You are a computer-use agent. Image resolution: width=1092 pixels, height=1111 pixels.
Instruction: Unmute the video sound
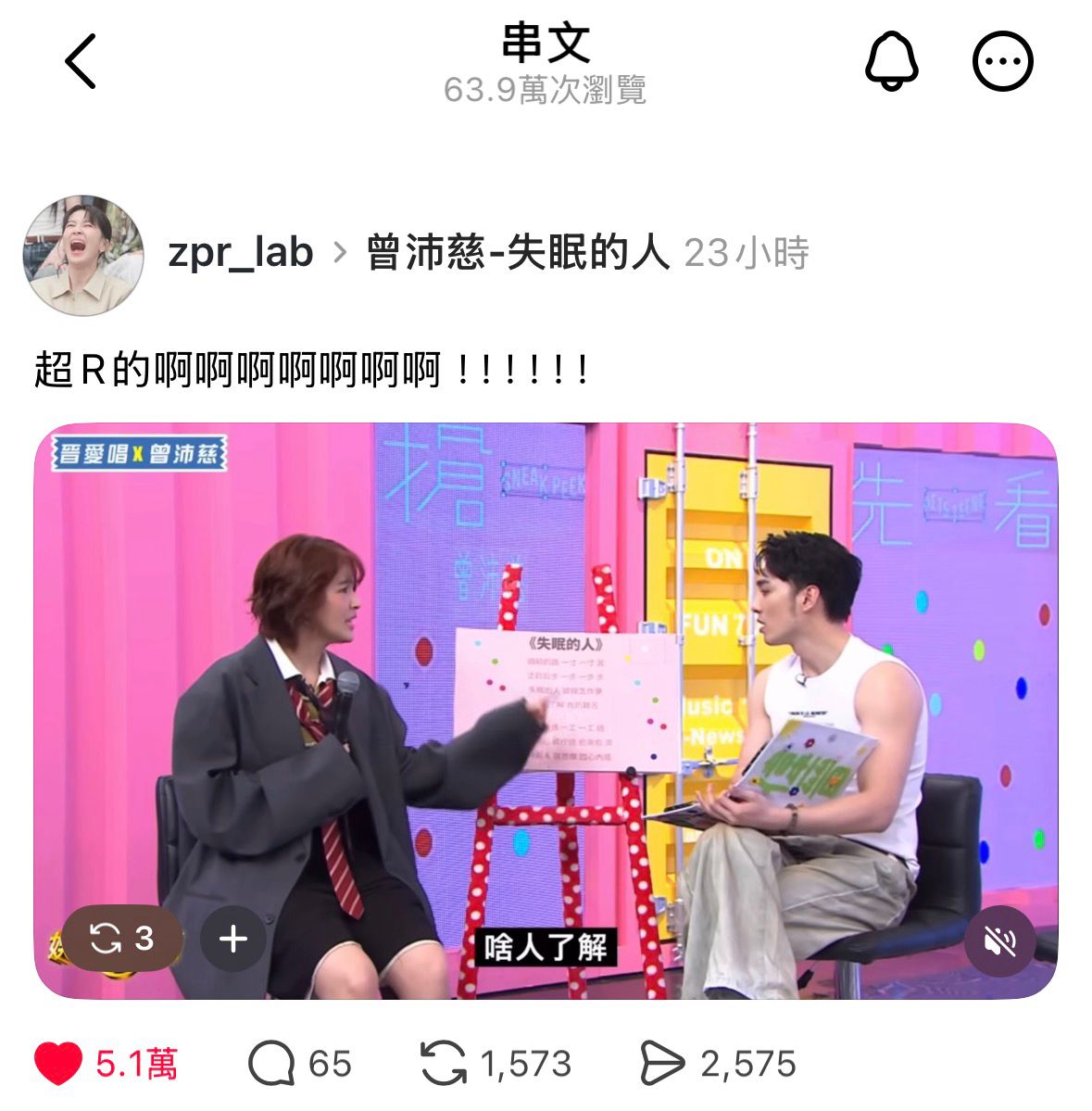pos(999,941)
